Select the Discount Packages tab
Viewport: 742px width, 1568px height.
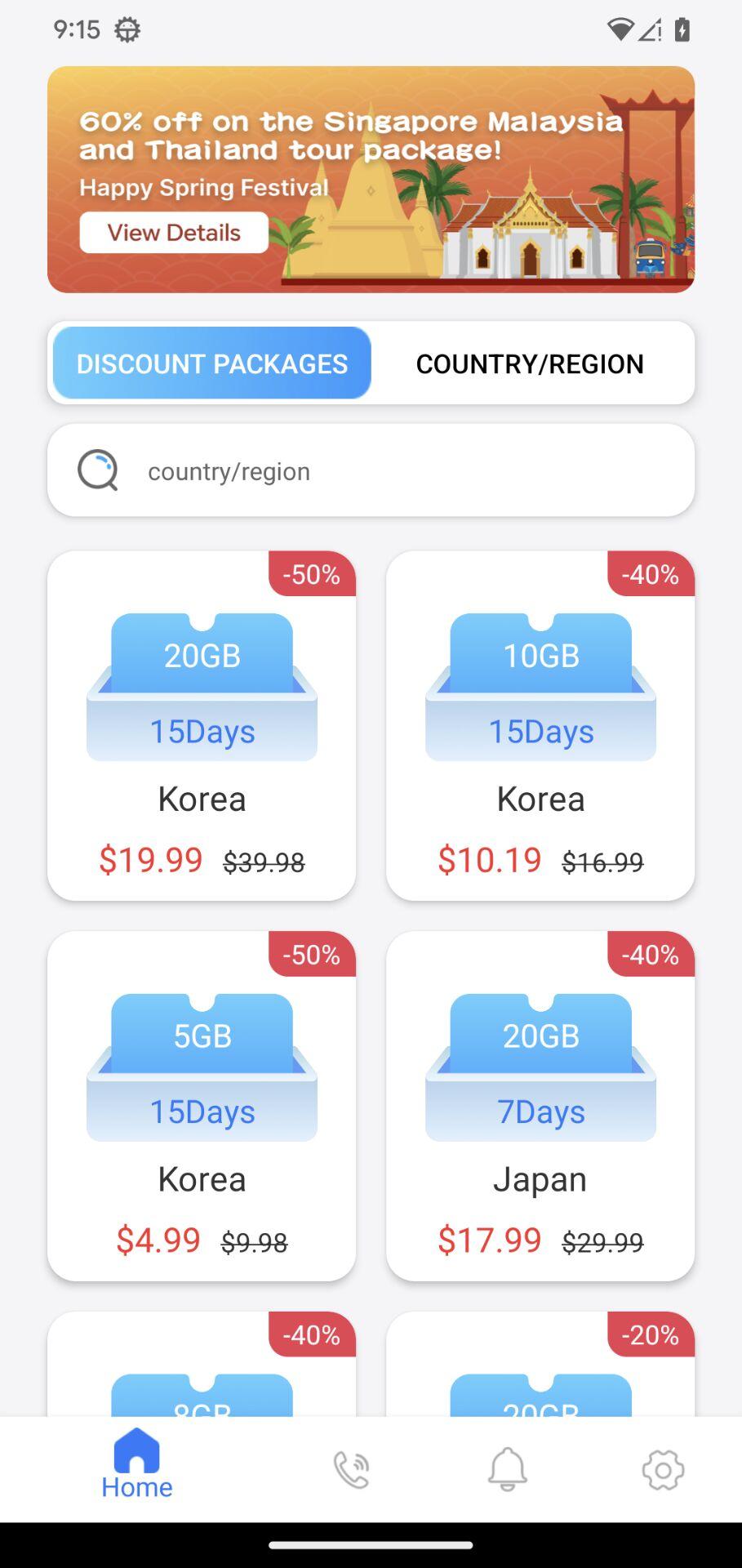212,363
